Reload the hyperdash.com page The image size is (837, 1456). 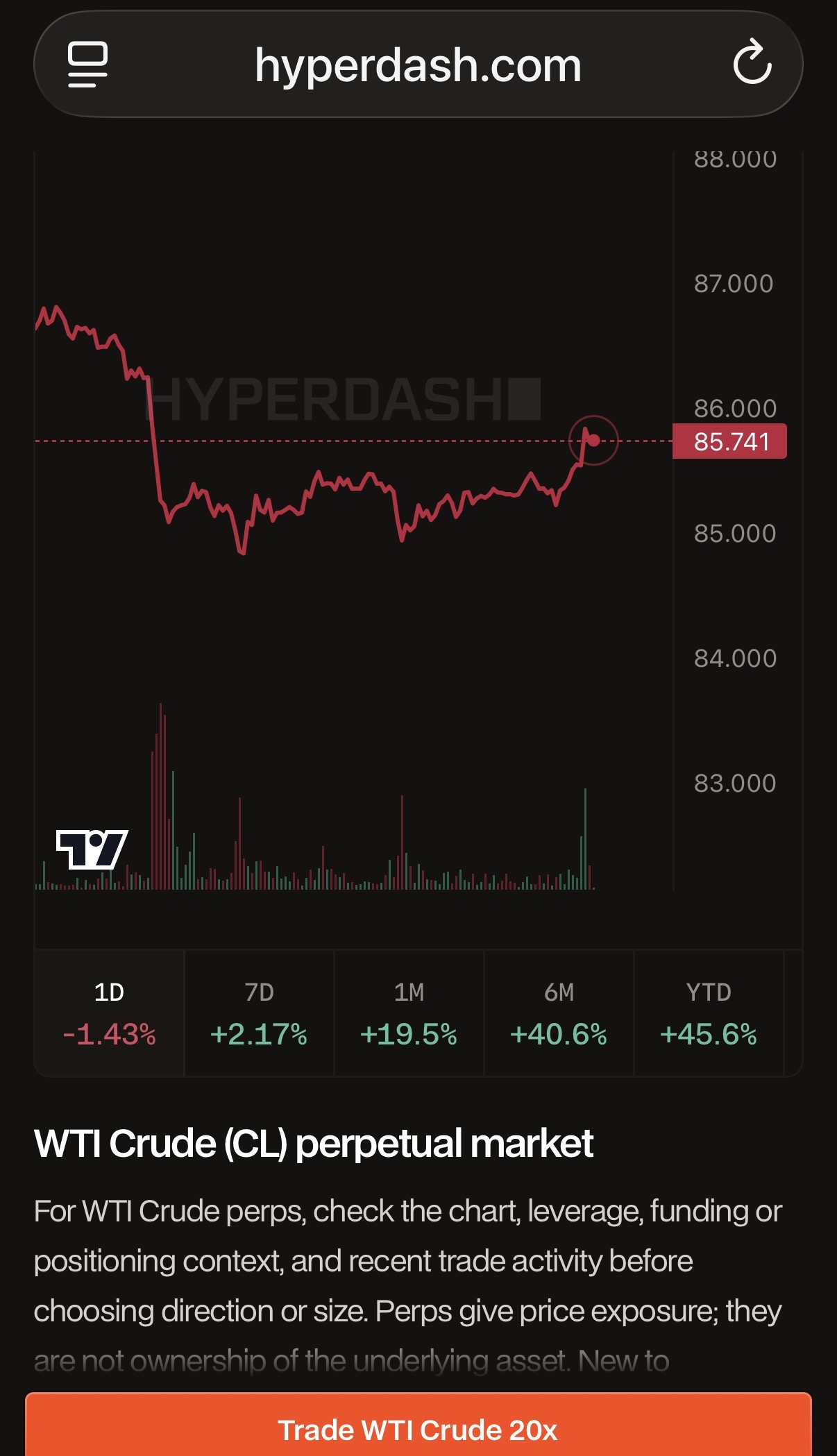coord(752,64)
